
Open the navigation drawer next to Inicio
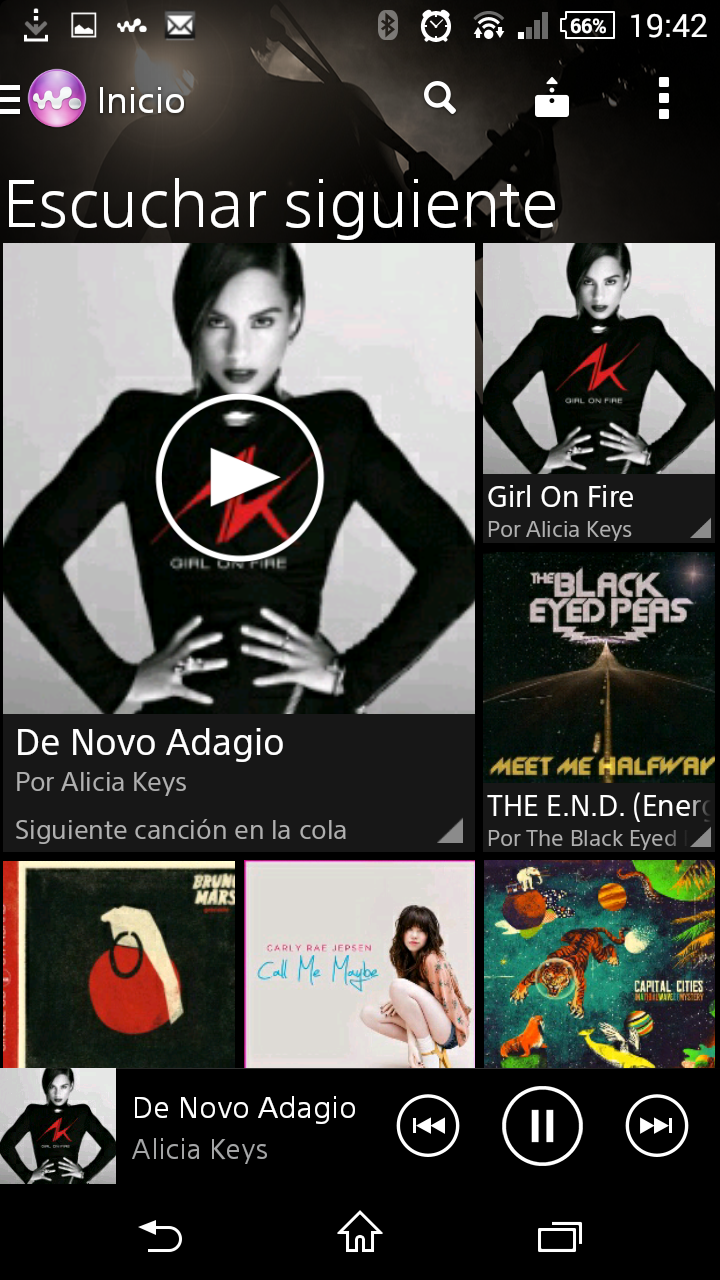[x=12, y=100]
